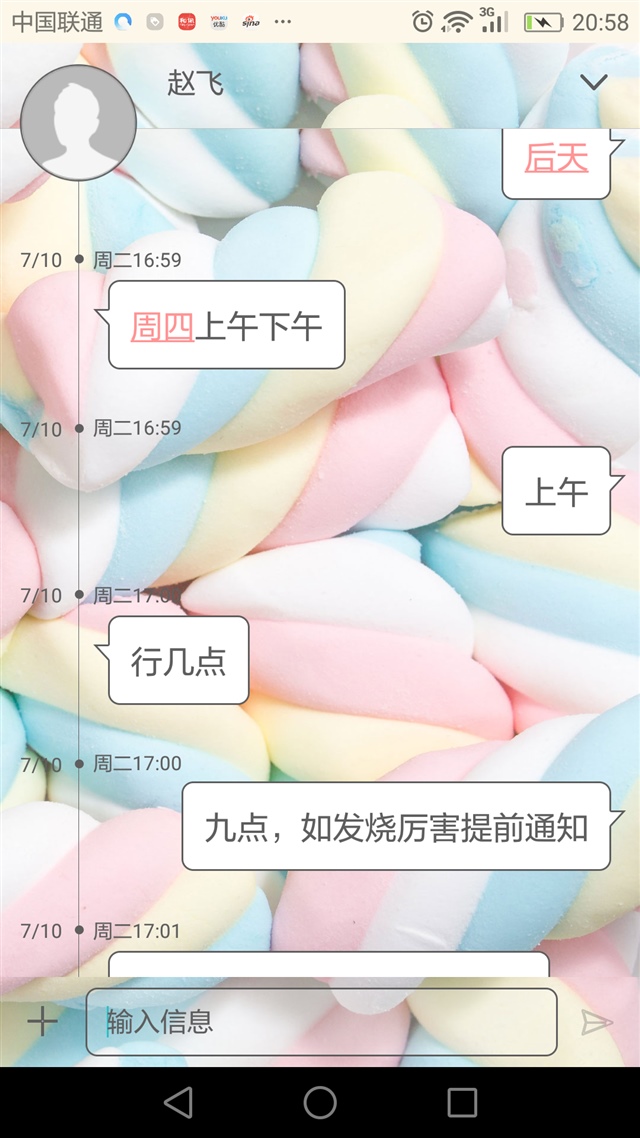Return to the home screen
The image size is (640, 1138).
click(x=320, y=1102)
